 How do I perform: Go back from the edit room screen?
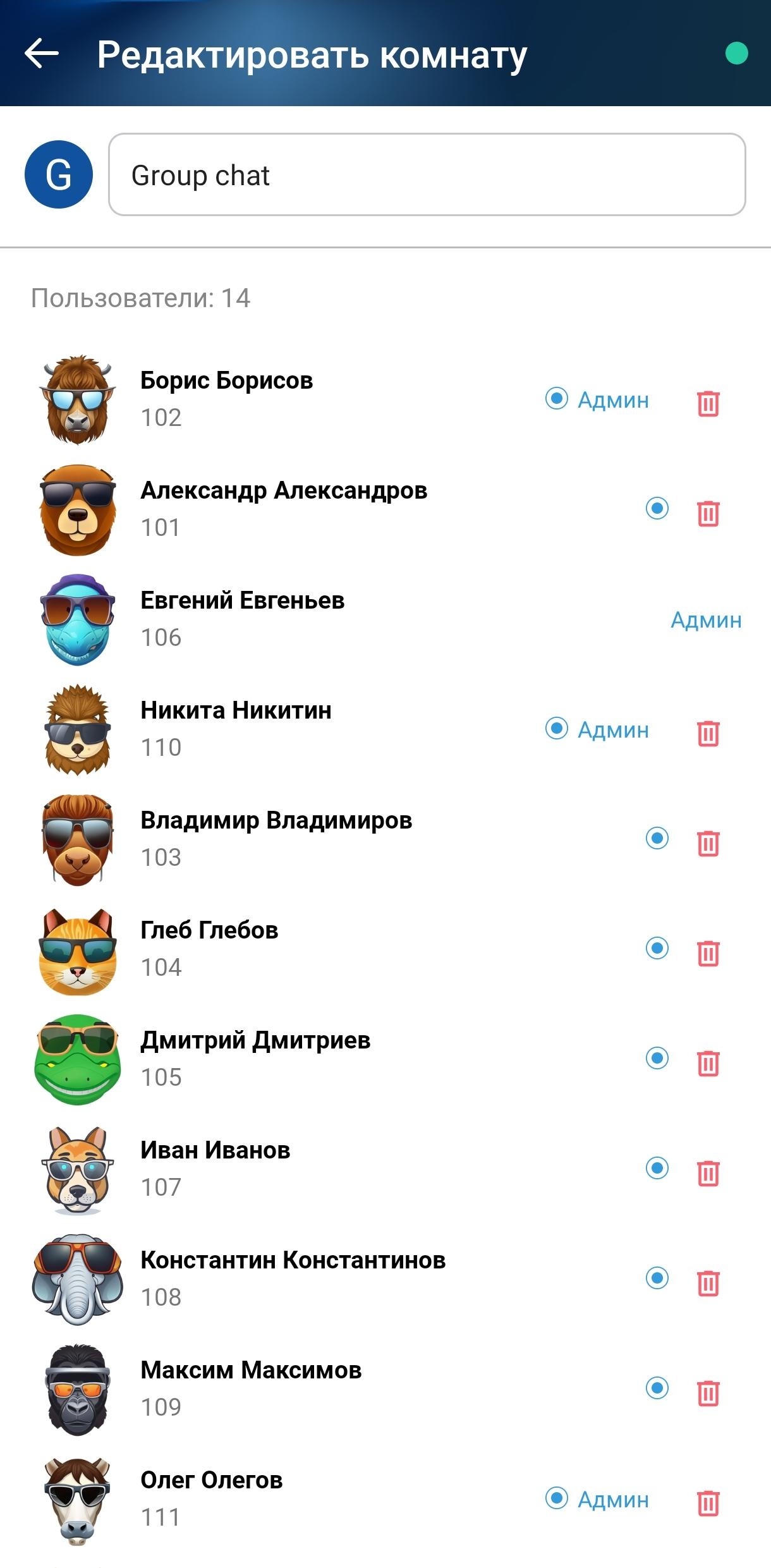(42, 54)
